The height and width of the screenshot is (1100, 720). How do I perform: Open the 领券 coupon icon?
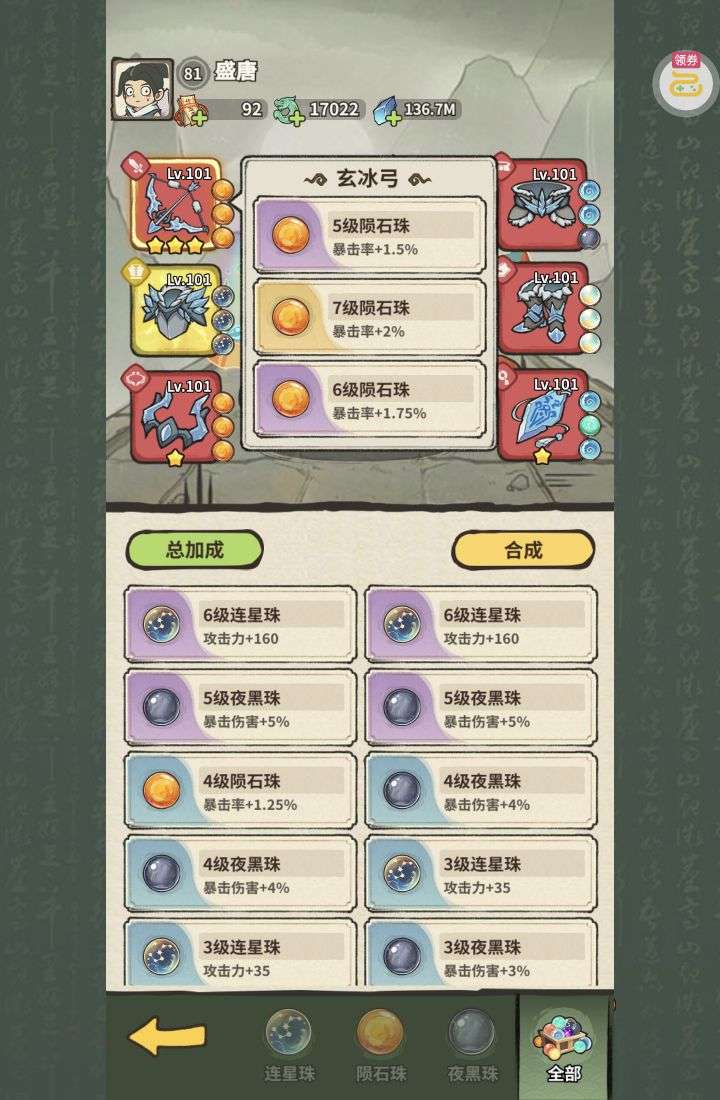(x=685, y=82)
